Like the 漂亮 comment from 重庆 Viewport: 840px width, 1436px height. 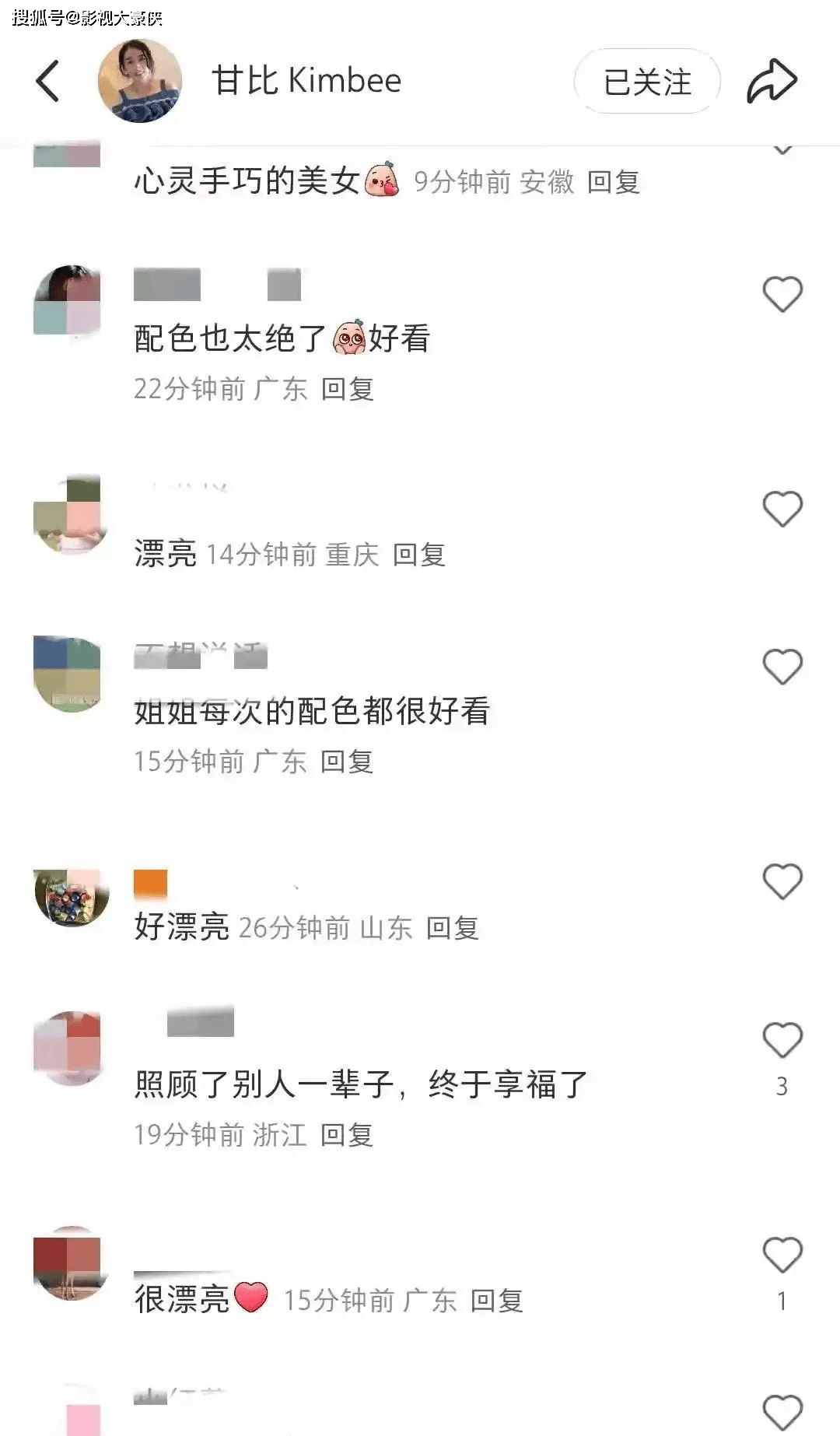click(x=782, y=510)
